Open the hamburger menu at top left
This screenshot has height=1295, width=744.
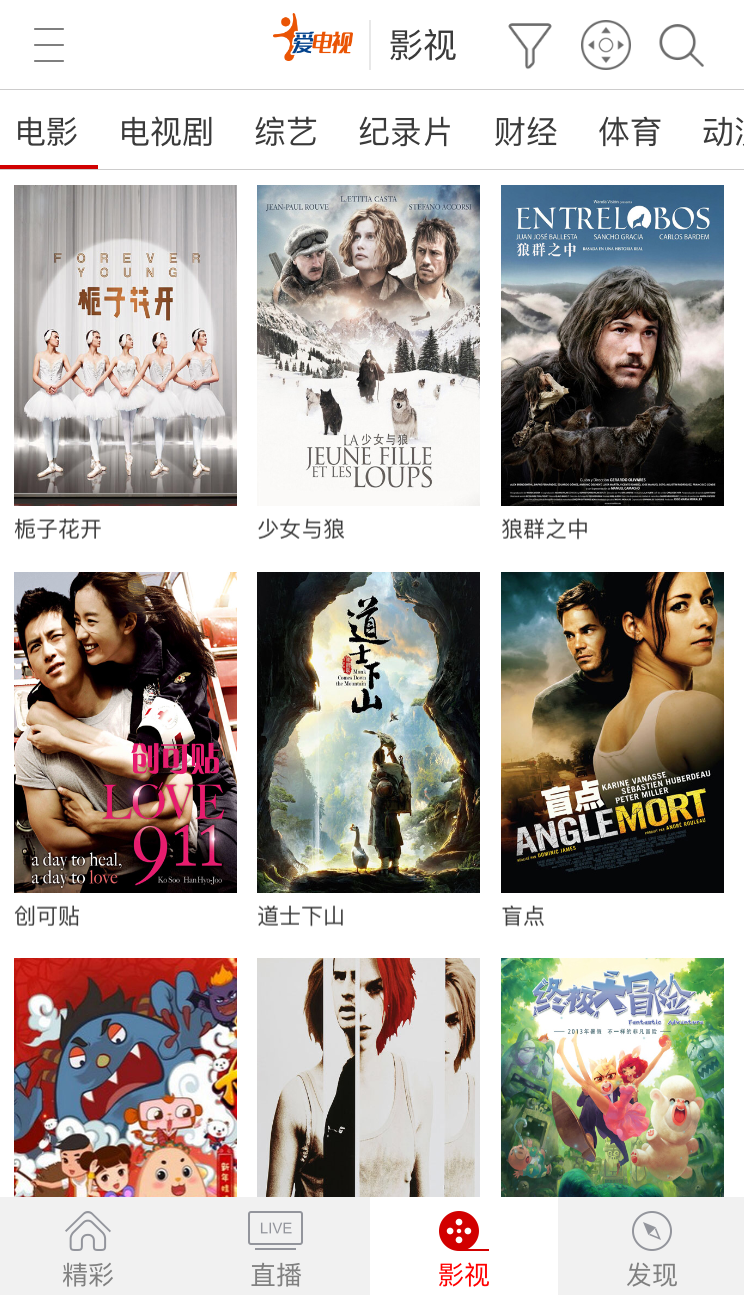(x=47, y=44)
